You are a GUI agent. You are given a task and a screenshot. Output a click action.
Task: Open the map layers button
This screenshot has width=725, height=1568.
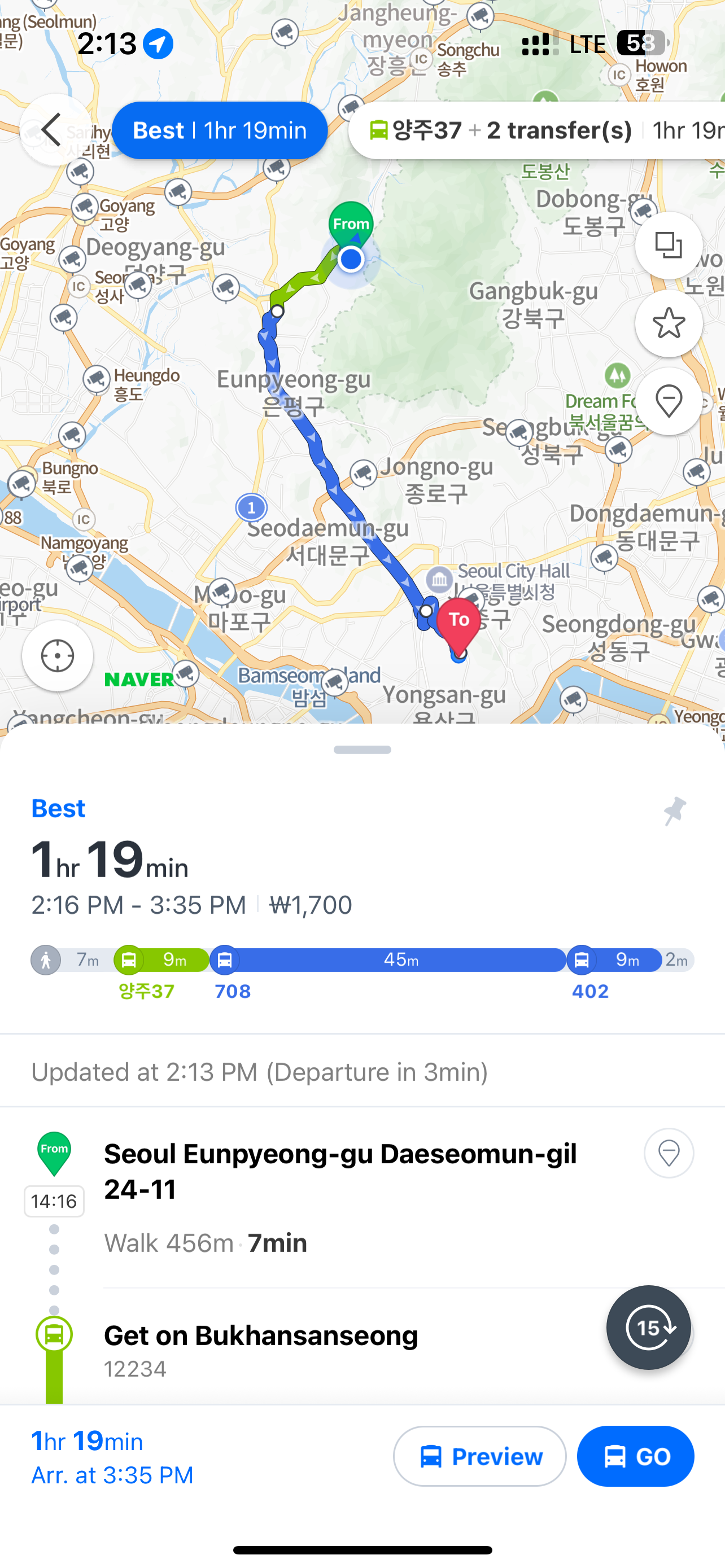pyautogui.click(x=669, y=246)
